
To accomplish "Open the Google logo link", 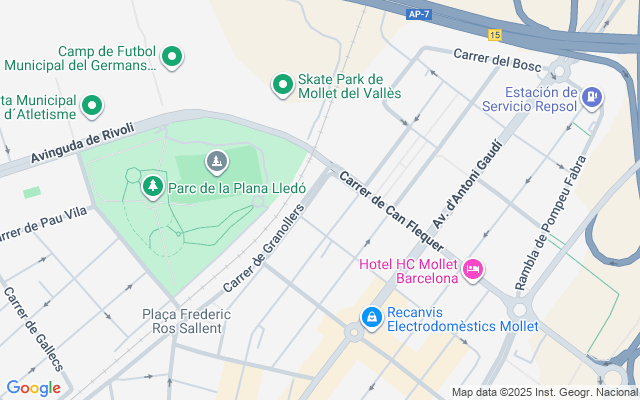I will 33,388.
